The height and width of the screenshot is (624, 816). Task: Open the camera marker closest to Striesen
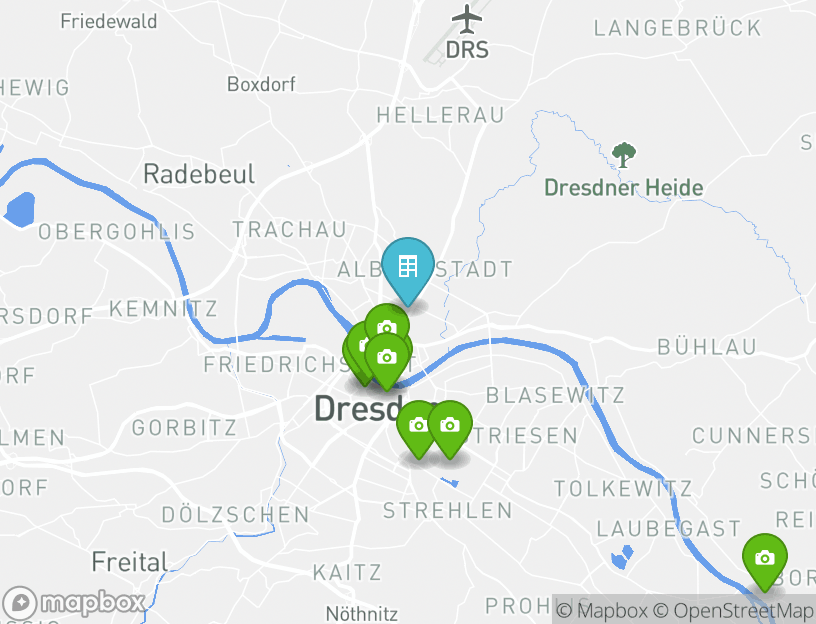click(450, 426)
